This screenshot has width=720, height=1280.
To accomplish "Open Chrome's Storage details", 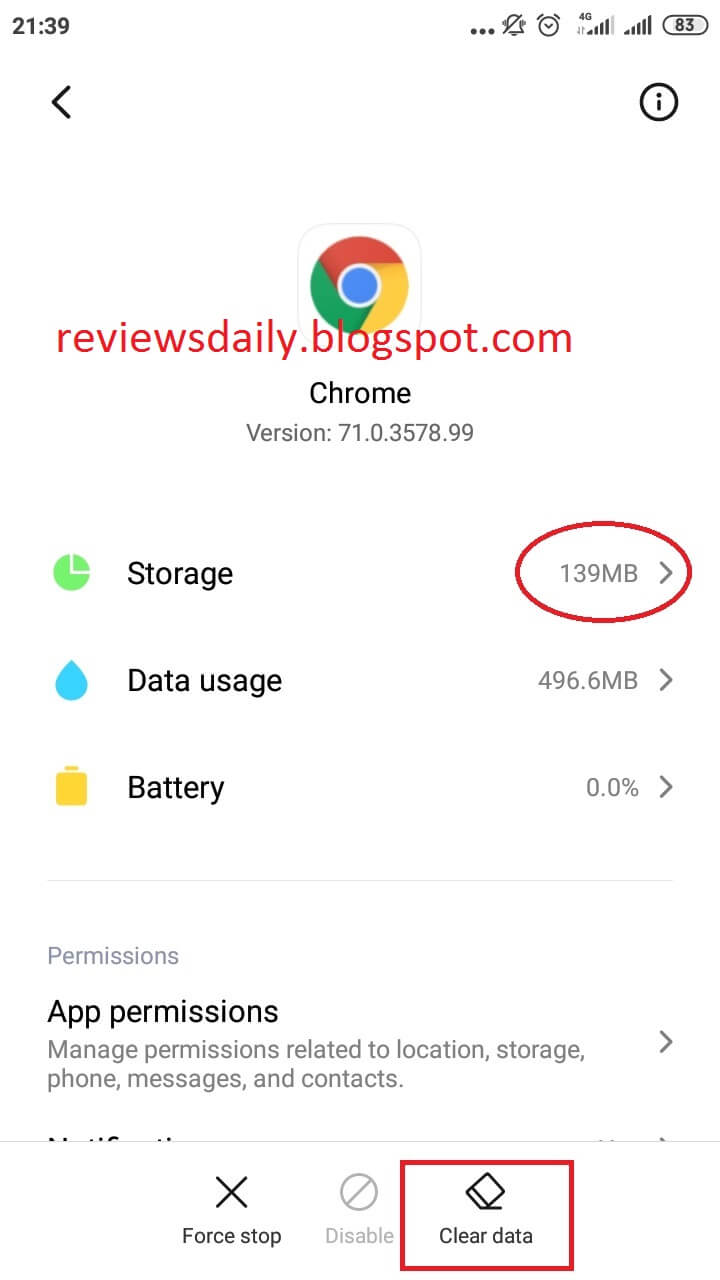I will (x=360, y=574).
